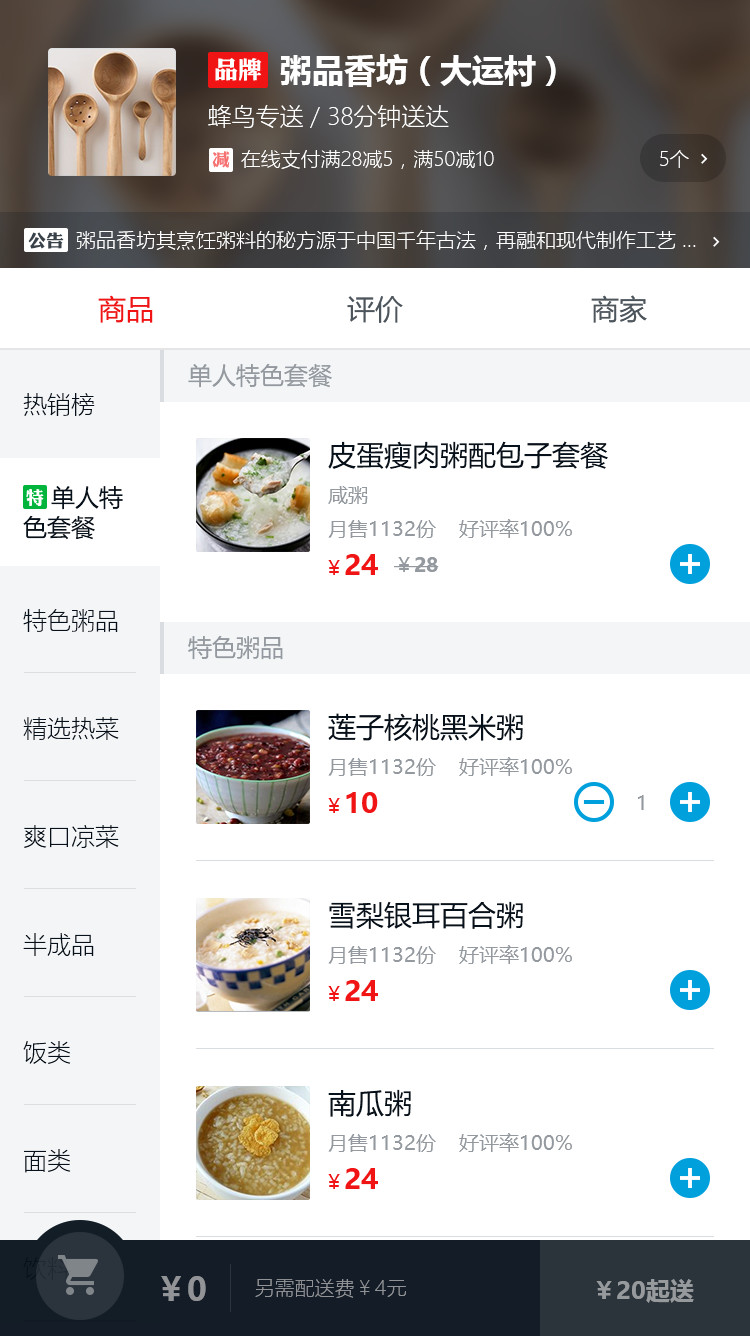Viewport: 750px width, 1336px height.
Task: View the 莲子核桃黑米粥 dish photo
Action: coord(253,767)
